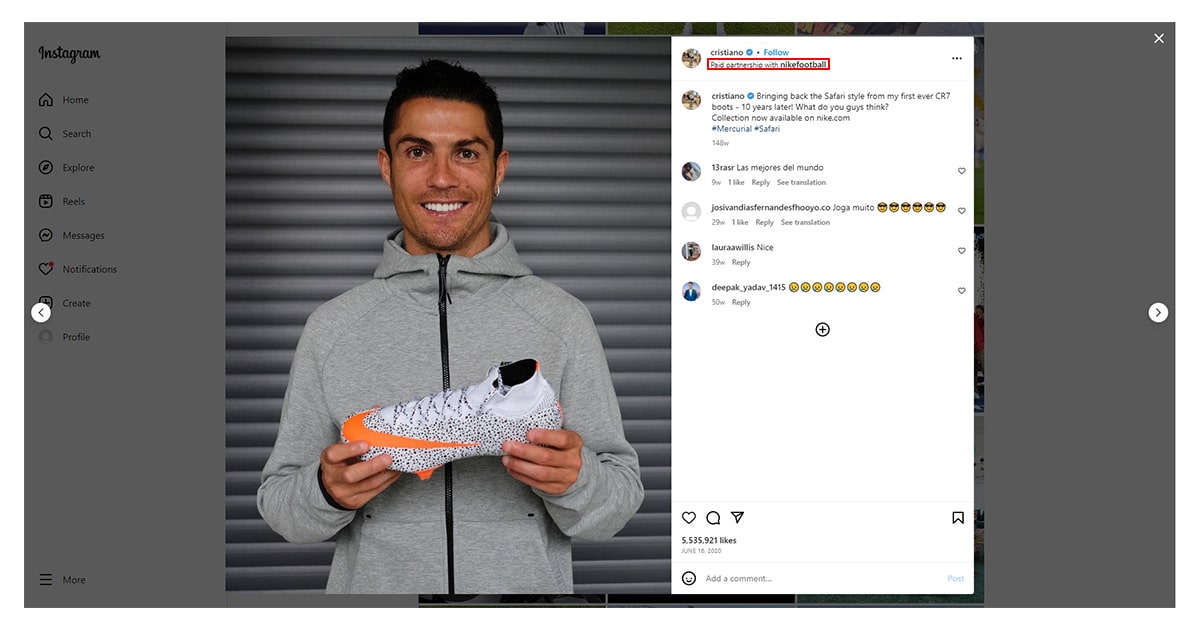Load more comments with the plus button
Viewport: 1200px width, 630px height.
822,329
